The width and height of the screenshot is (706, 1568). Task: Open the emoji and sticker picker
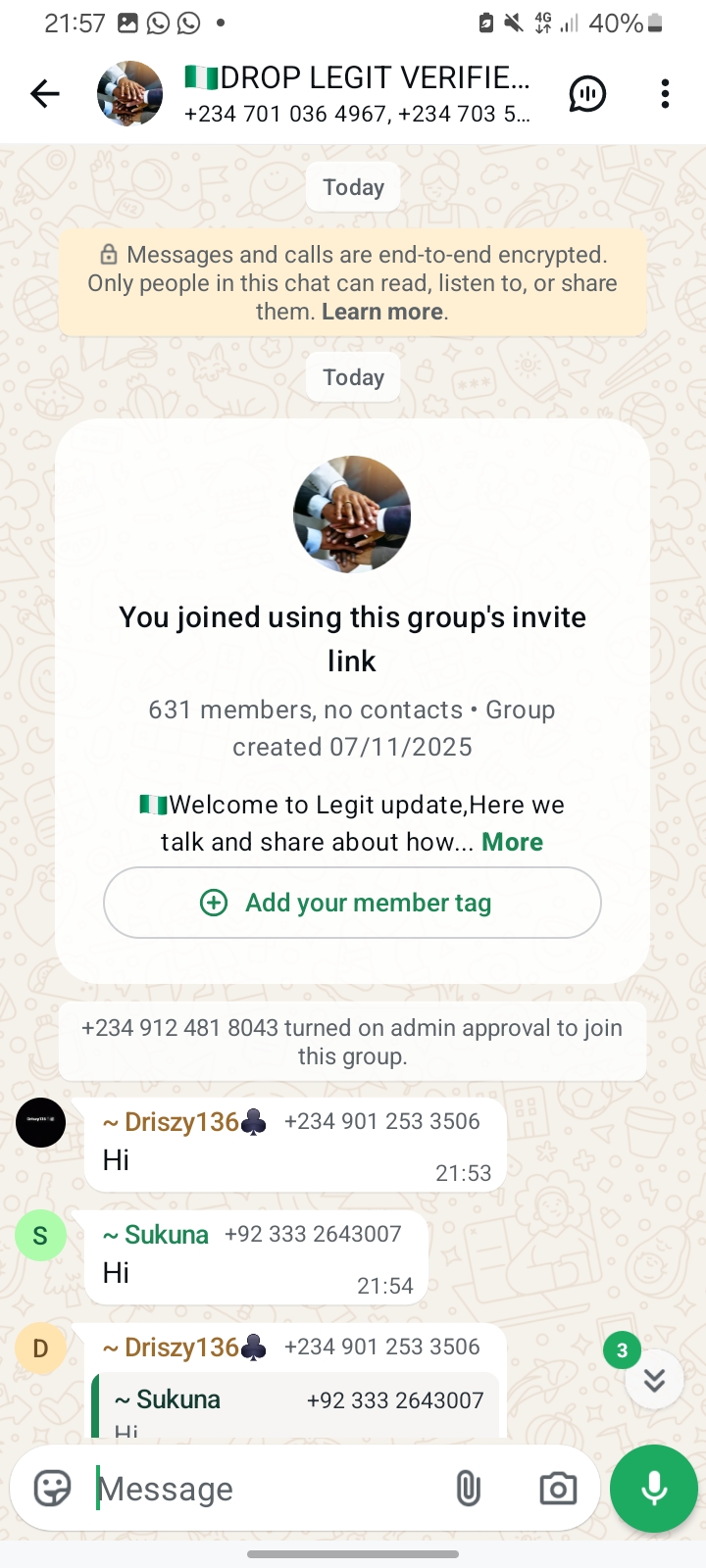click(53, 1488)
